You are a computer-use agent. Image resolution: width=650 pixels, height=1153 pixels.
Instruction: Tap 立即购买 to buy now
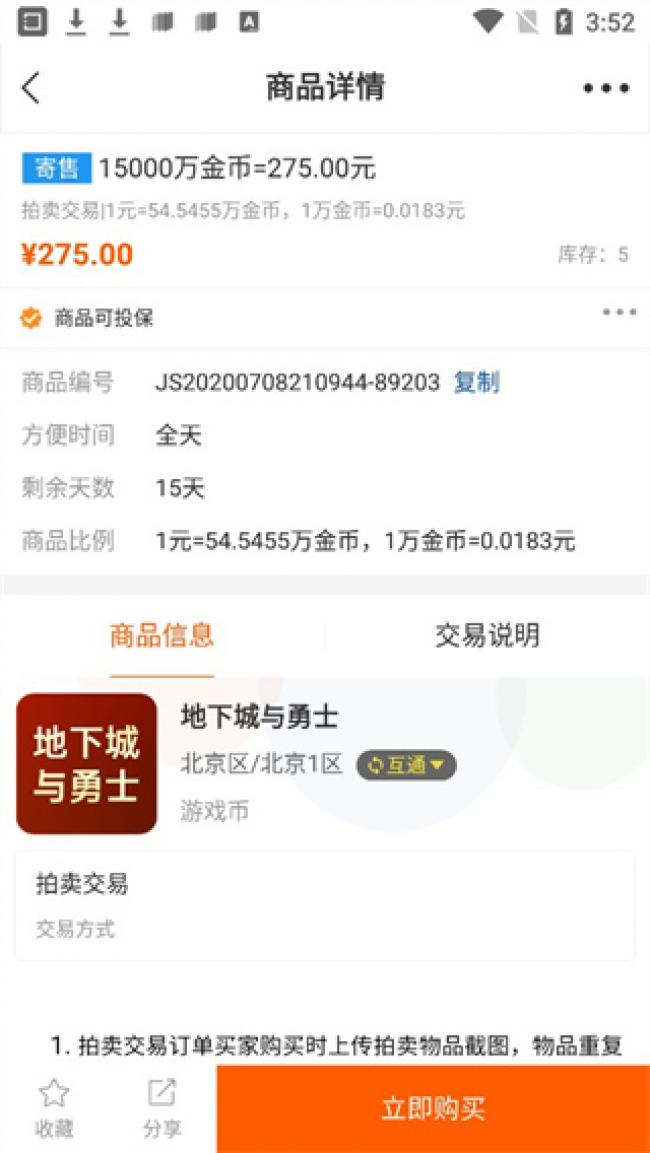point(433,1108)
